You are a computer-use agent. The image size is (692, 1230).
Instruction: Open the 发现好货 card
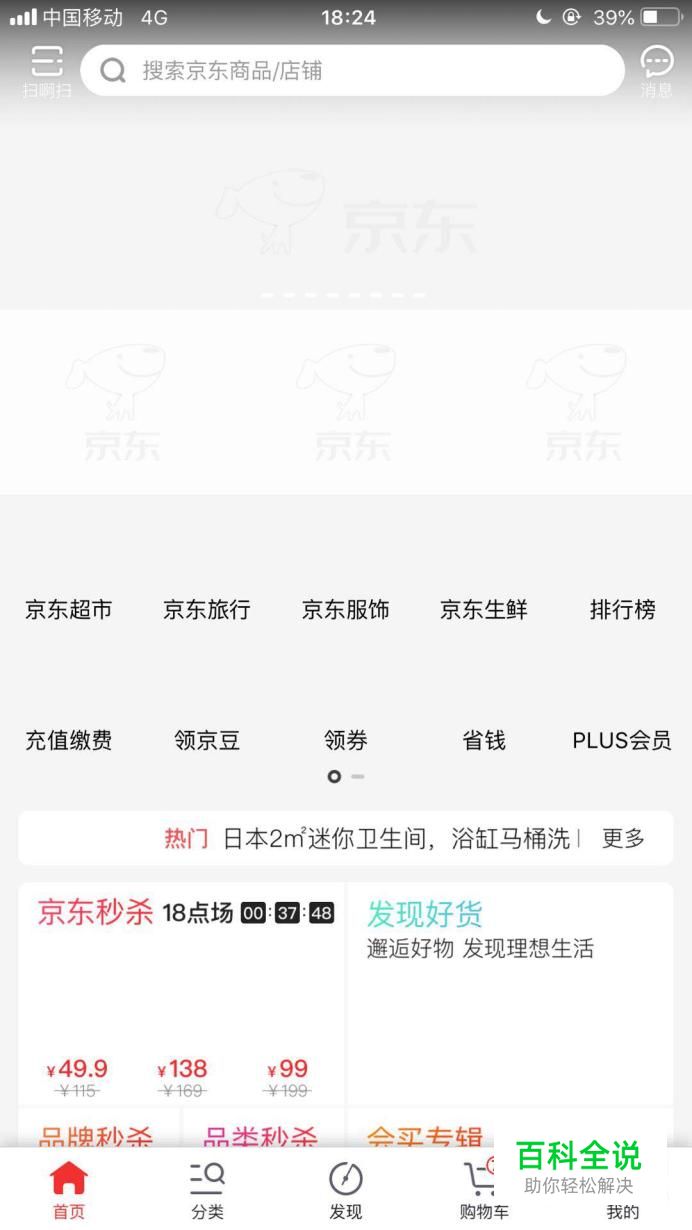point(424,913)
